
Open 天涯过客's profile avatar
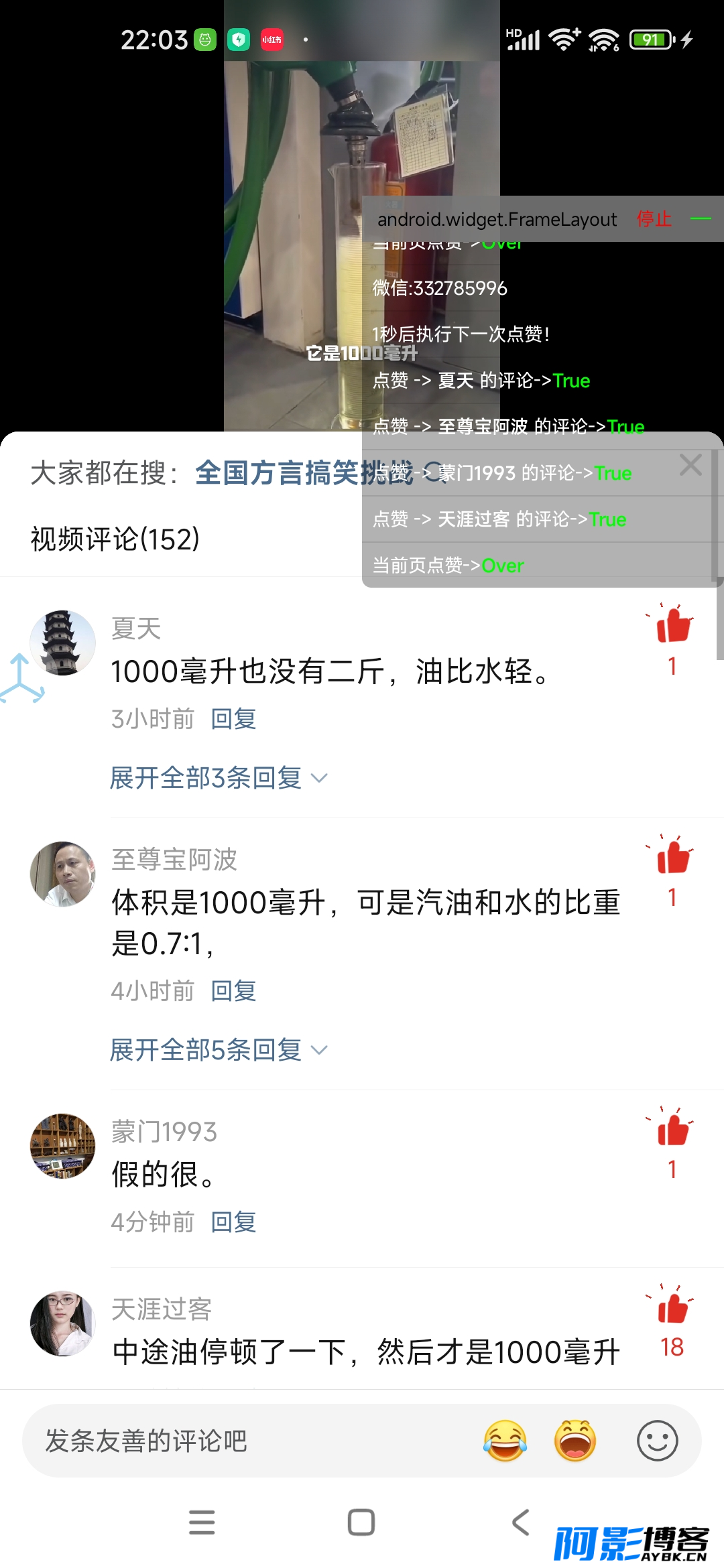coord(62,1324)
